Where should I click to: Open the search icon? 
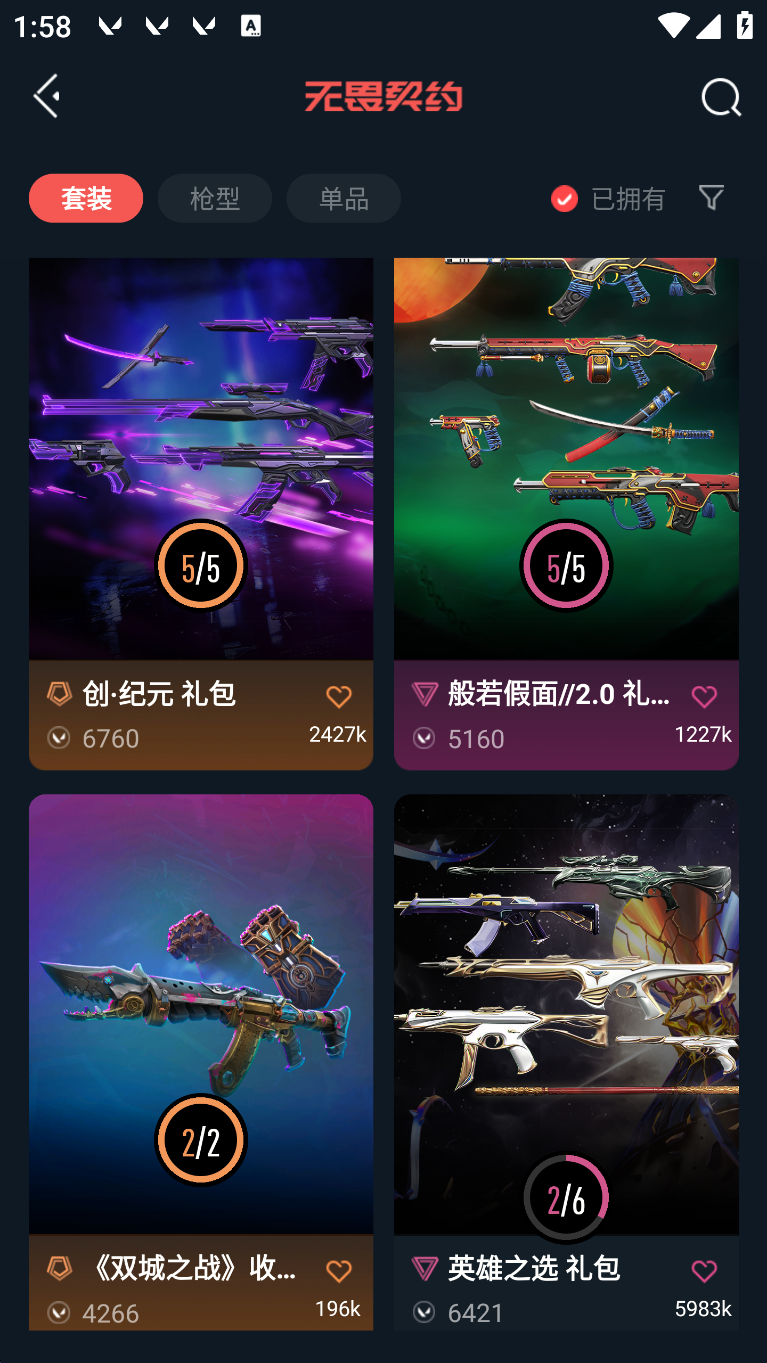click(720, 97)
